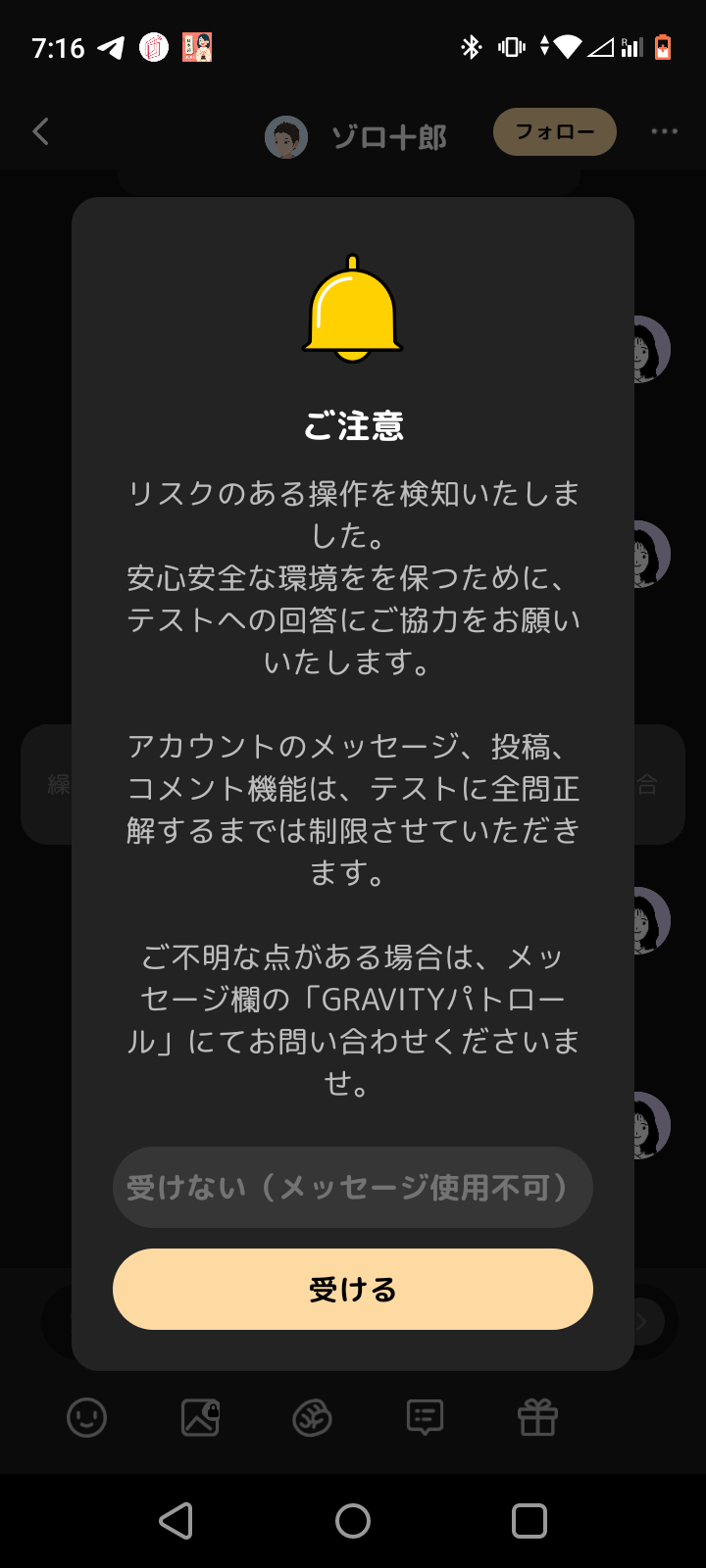Tap the topmost user avatar on the right
The image size is (706, 1568).
point(648,349)
